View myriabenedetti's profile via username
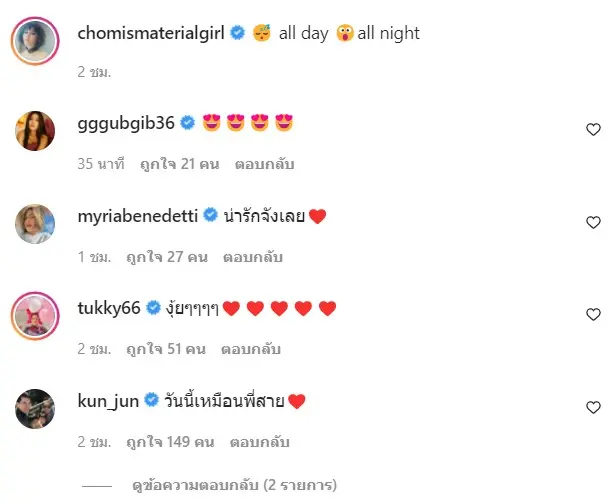 coord(138,215)
